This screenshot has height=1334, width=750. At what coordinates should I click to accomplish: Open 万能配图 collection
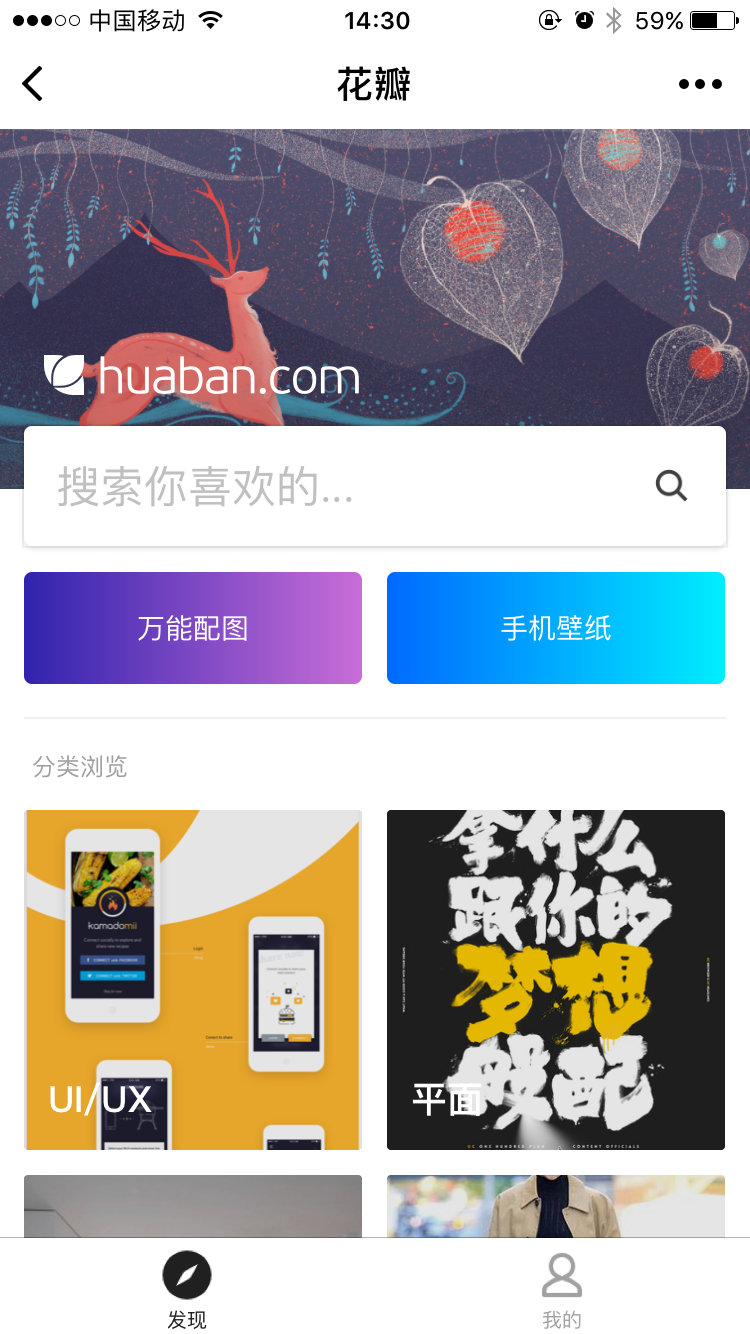point(193,628)
